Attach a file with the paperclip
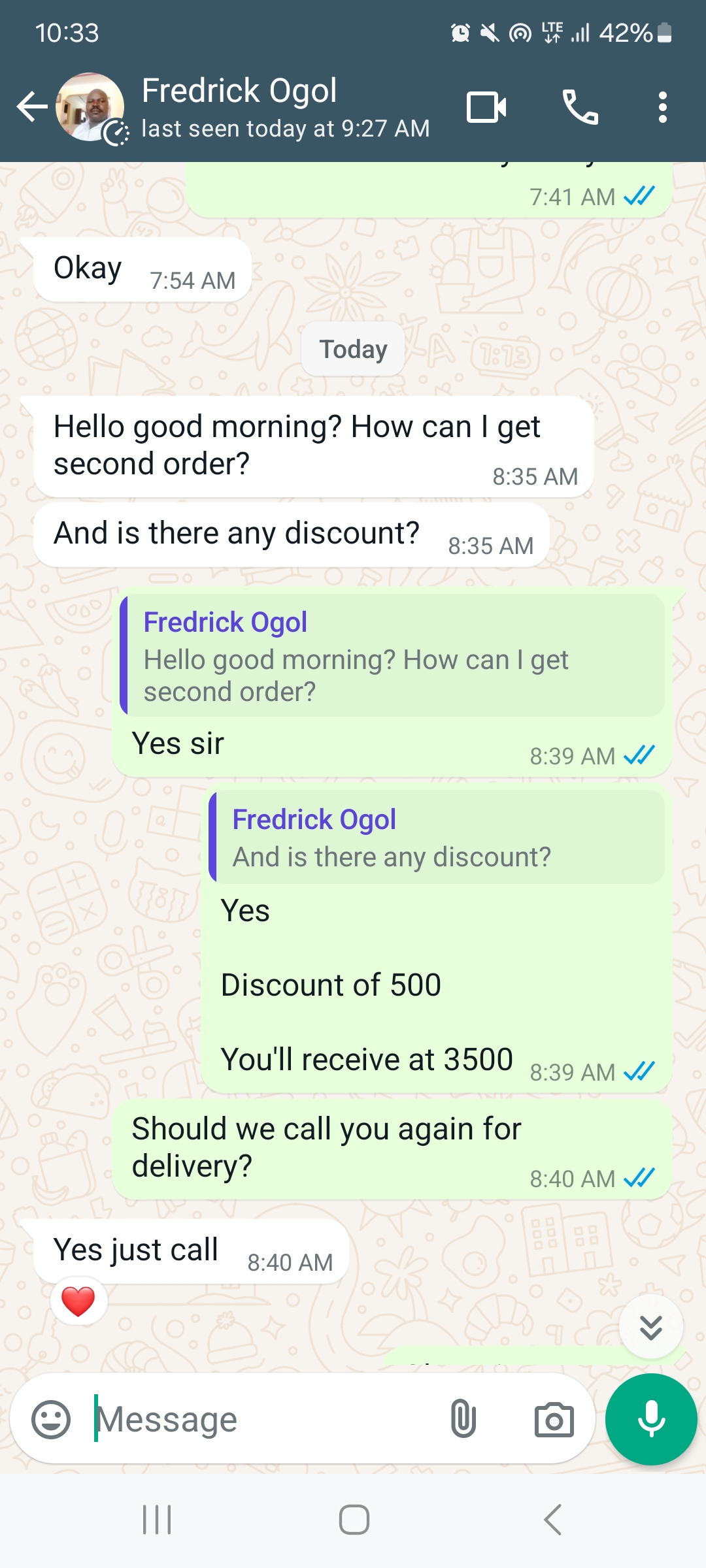The image size is (706, 1568). pyautogui.click(x=463, y=1419)
